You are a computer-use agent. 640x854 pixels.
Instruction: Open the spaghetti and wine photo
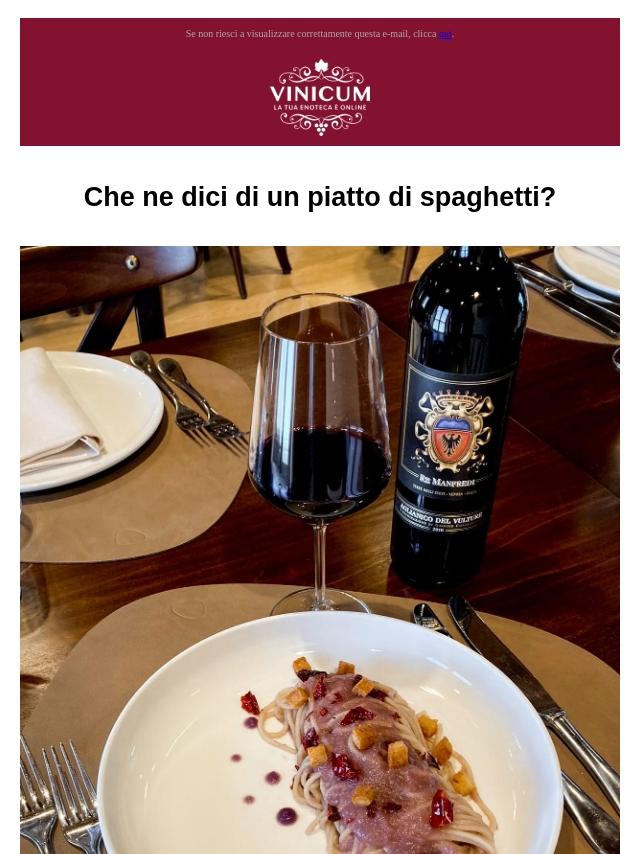click(x=320, y=549)
